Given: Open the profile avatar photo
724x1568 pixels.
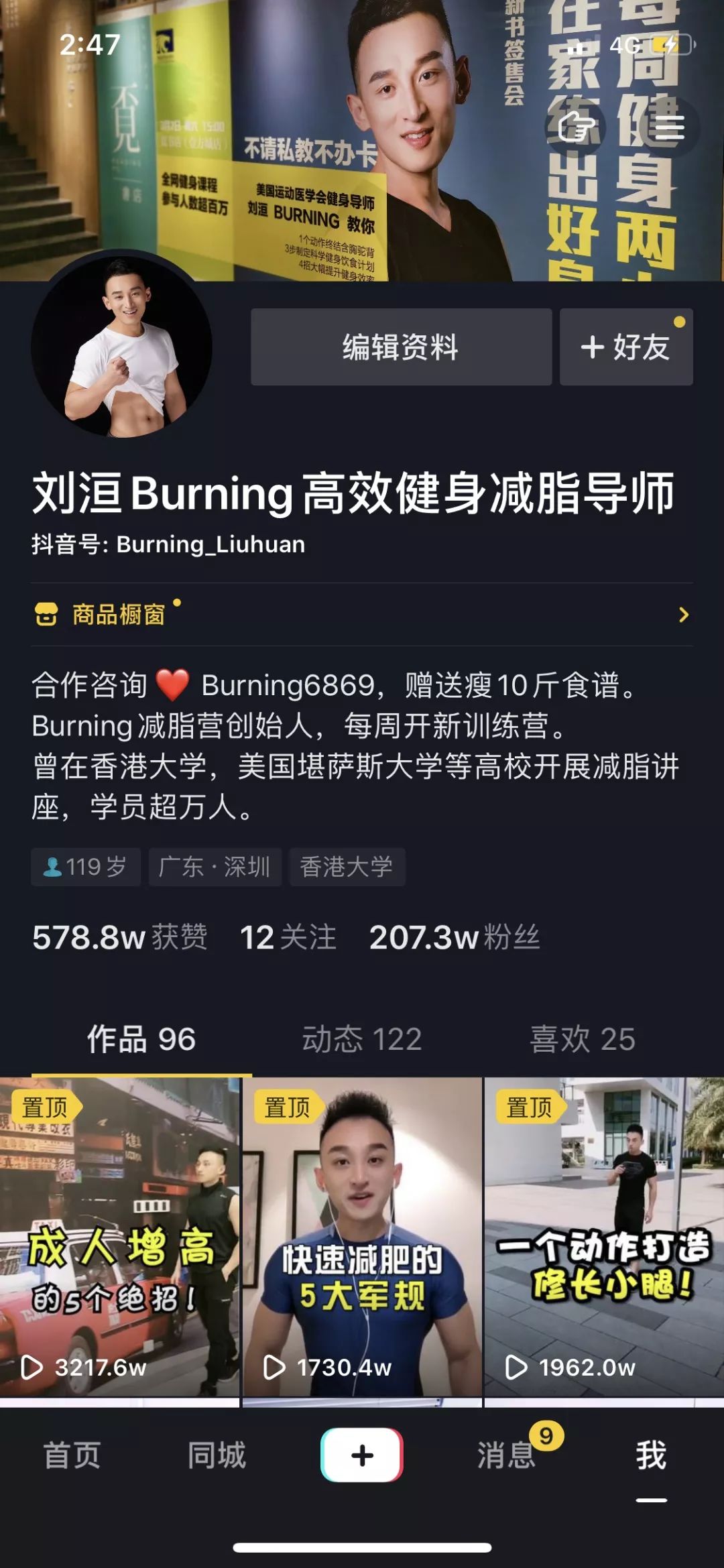Looking at the screenshot, I should [x=121, y=347].
